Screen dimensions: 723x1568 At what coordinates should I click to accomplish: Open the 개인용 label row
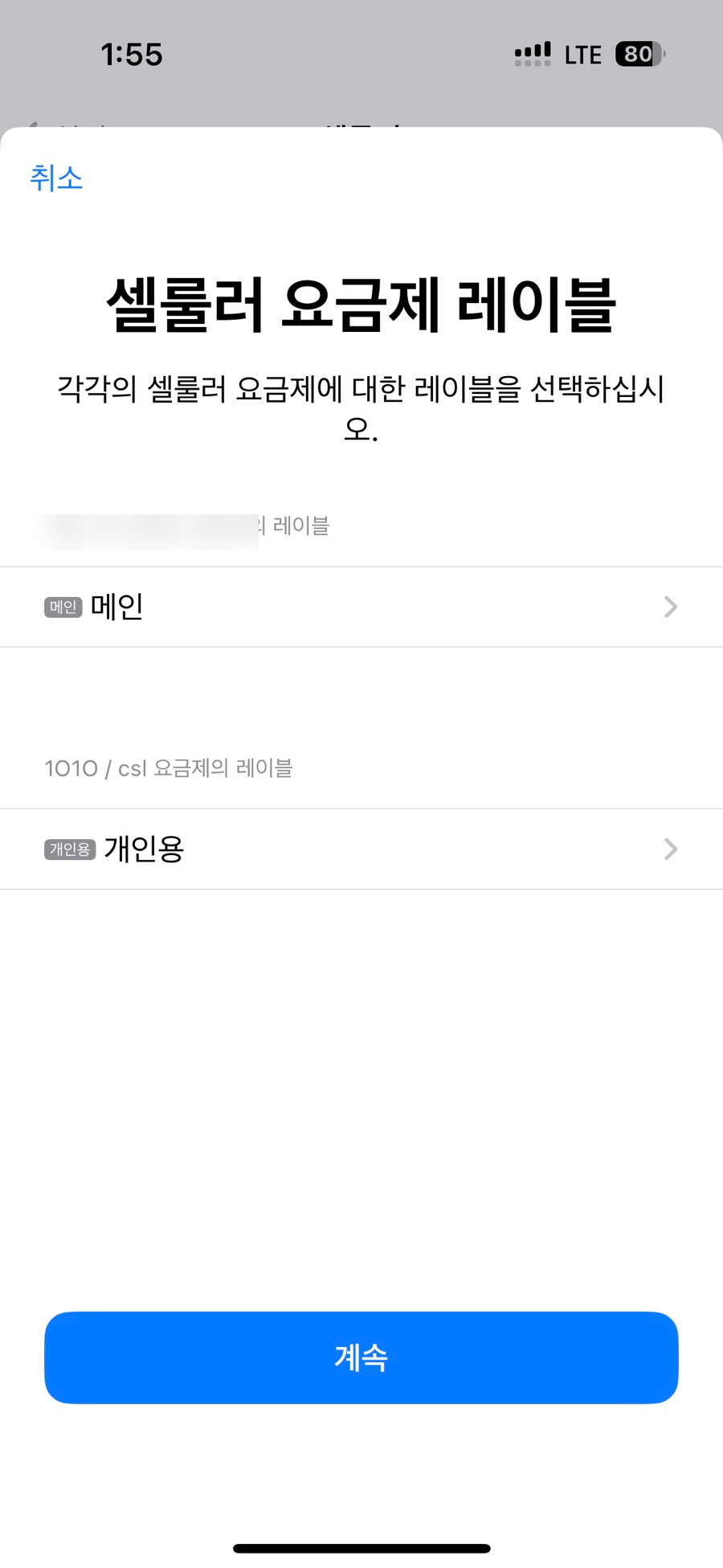point(361,849)
